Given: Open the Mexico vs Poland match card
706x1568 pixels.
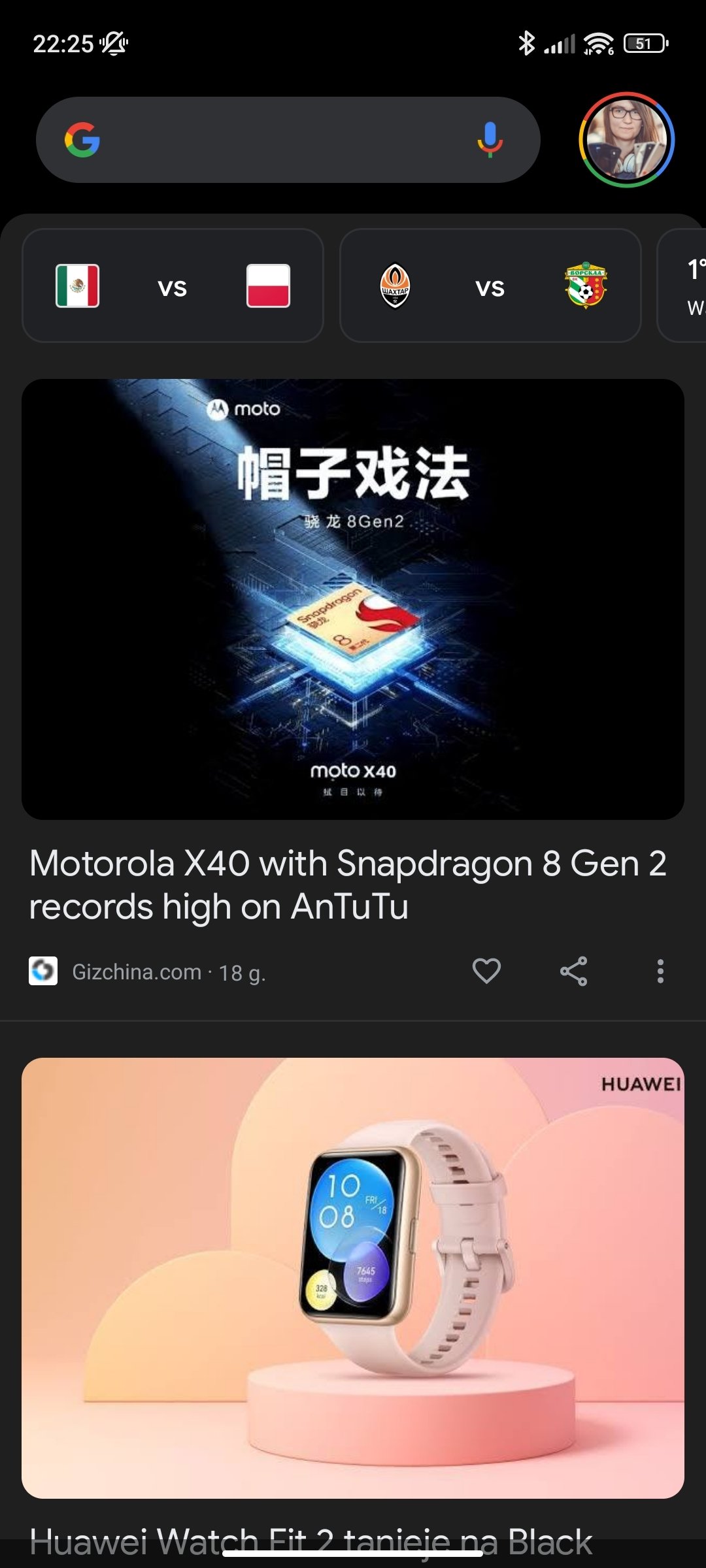Looking at the screenshot, I should 173,286.
